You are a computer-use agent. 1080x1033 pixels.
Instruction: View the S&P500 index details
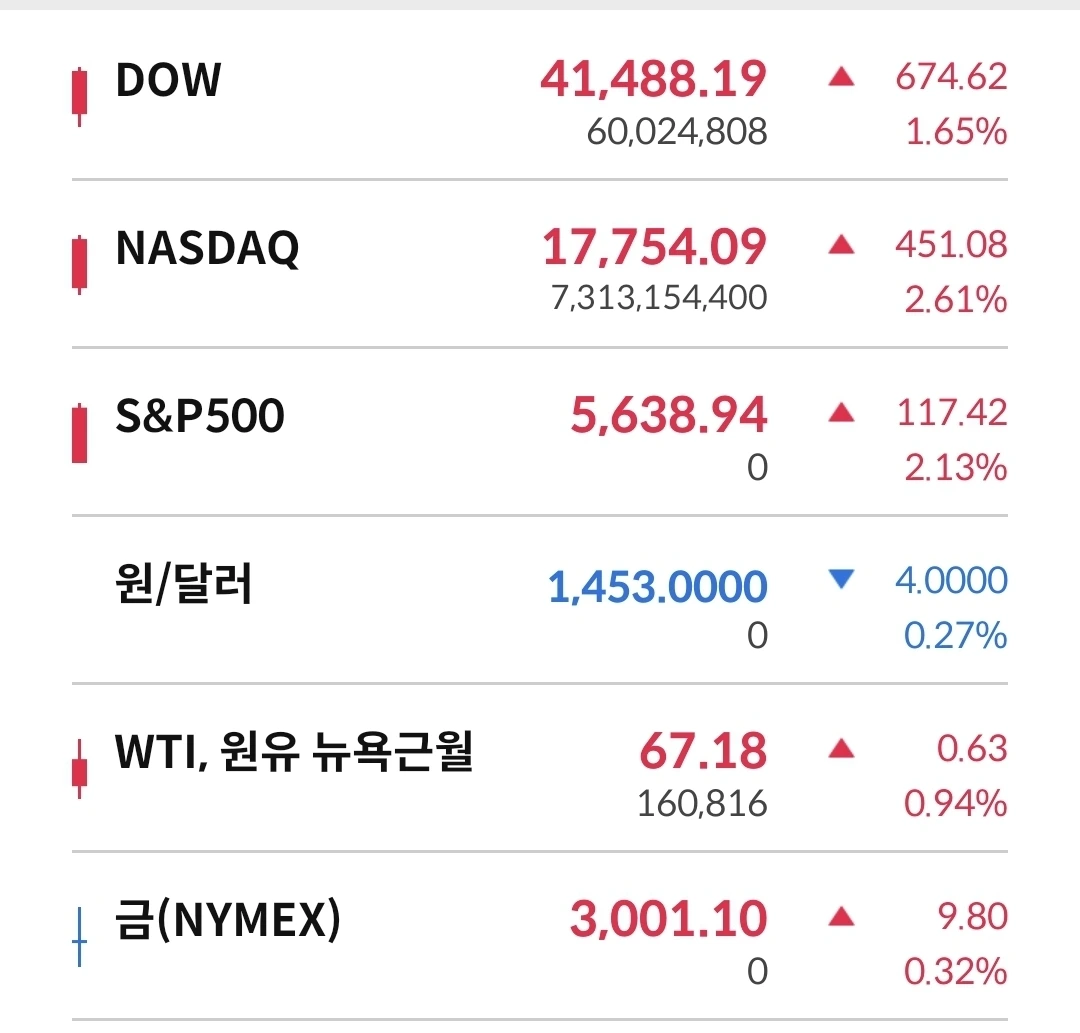[x=200, y=416]
